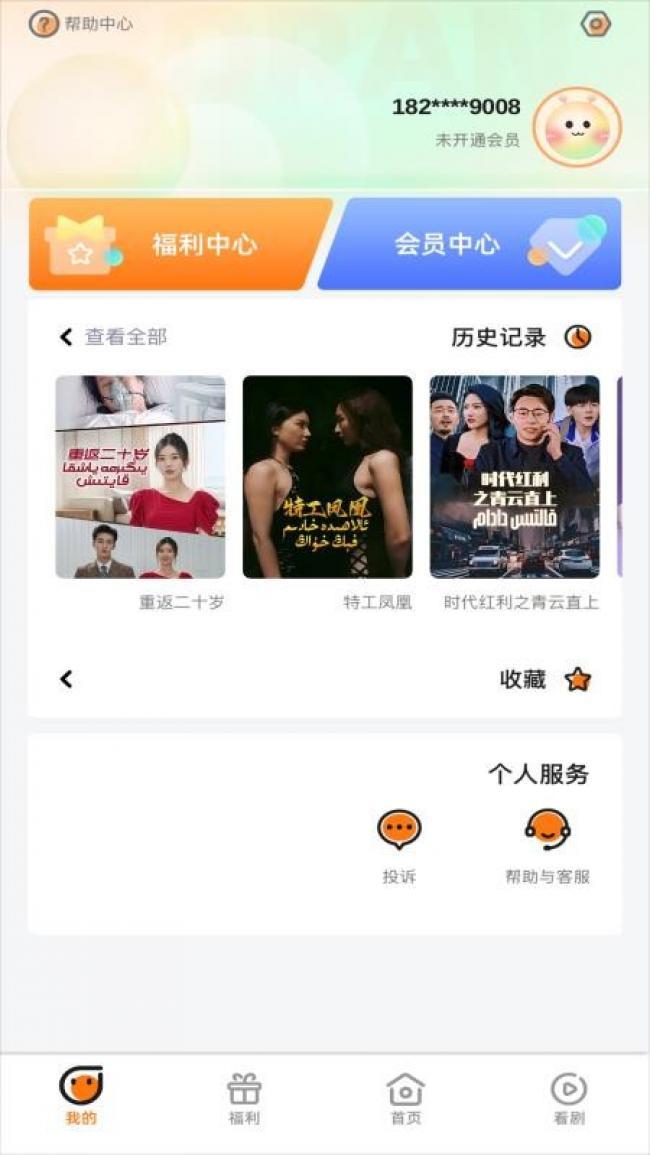
Task: Switch to the 看剧 tab
Action: point(568,1097)
